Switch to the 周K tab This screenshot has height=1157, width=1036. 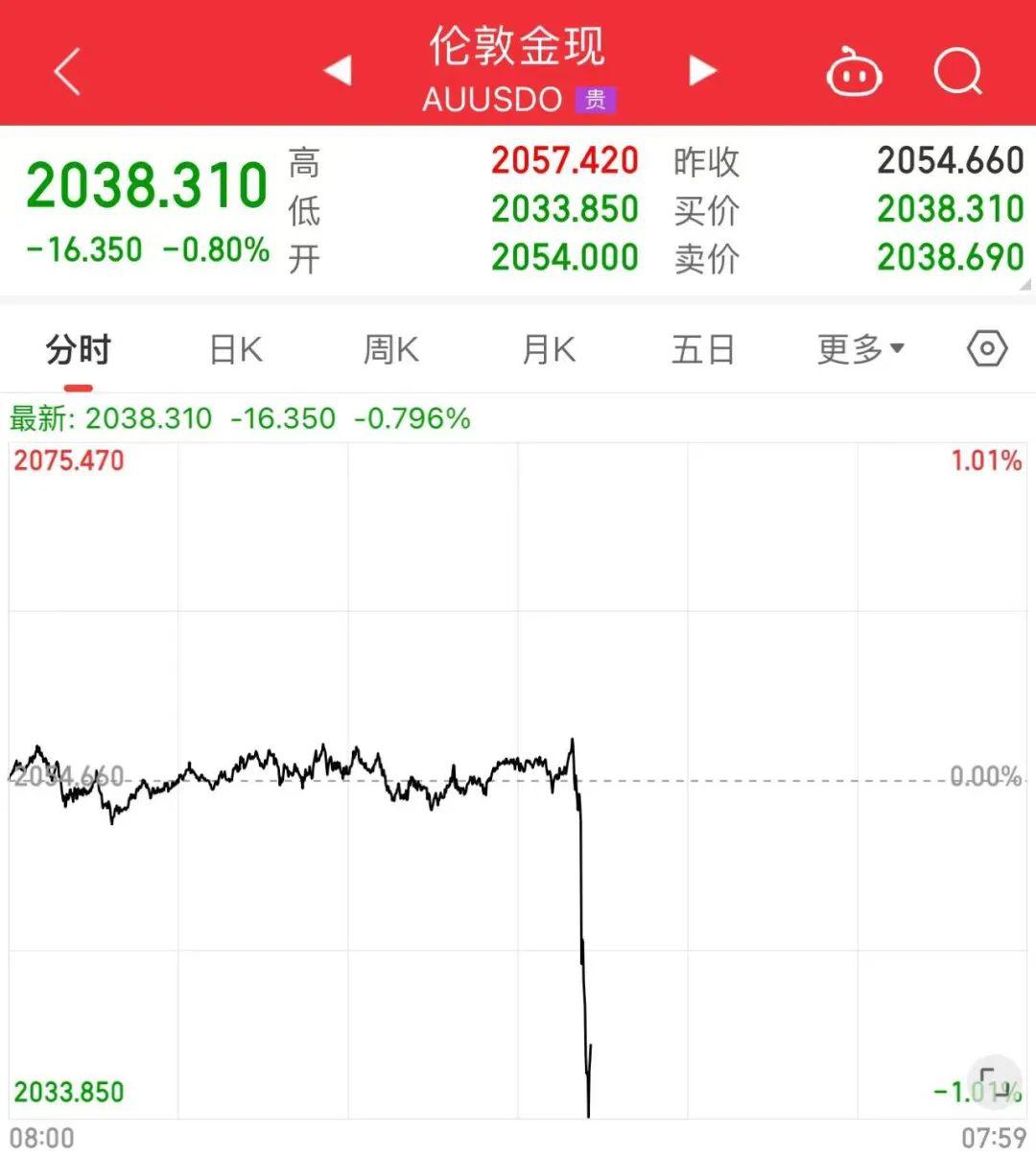pos(391,350)
